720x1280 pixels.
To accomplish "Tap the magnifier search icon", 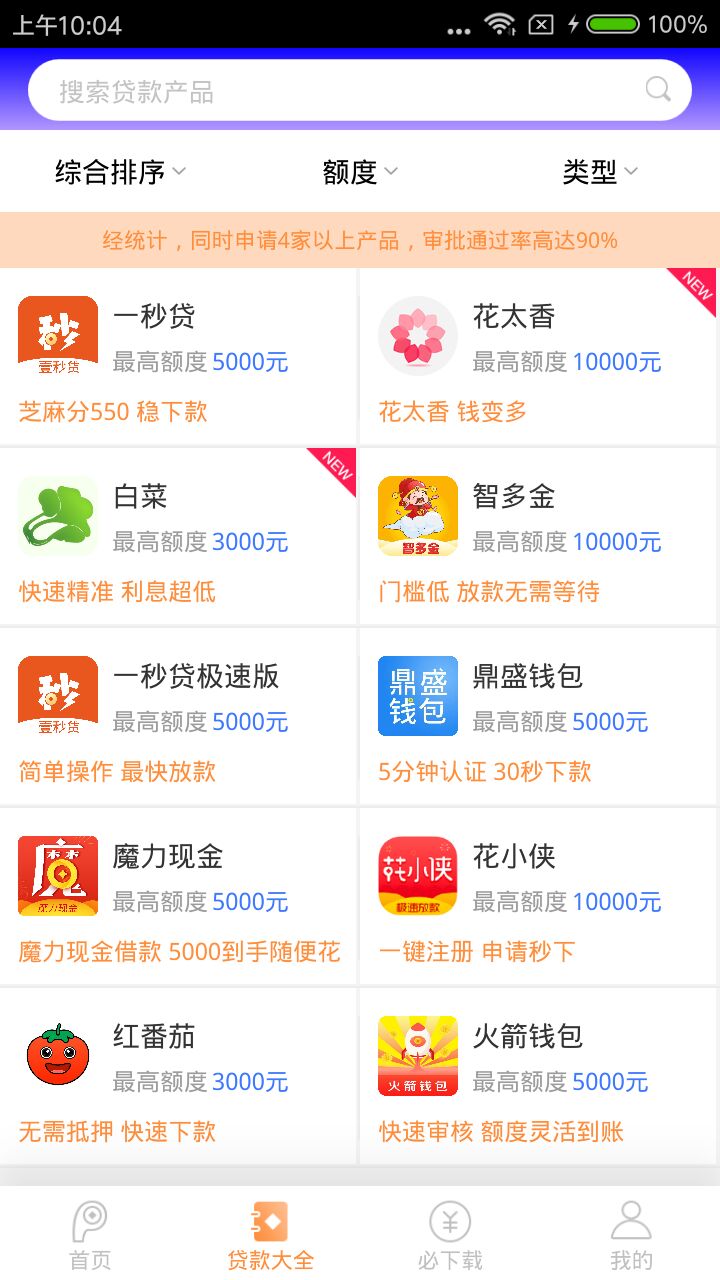I will coord(658,91).
